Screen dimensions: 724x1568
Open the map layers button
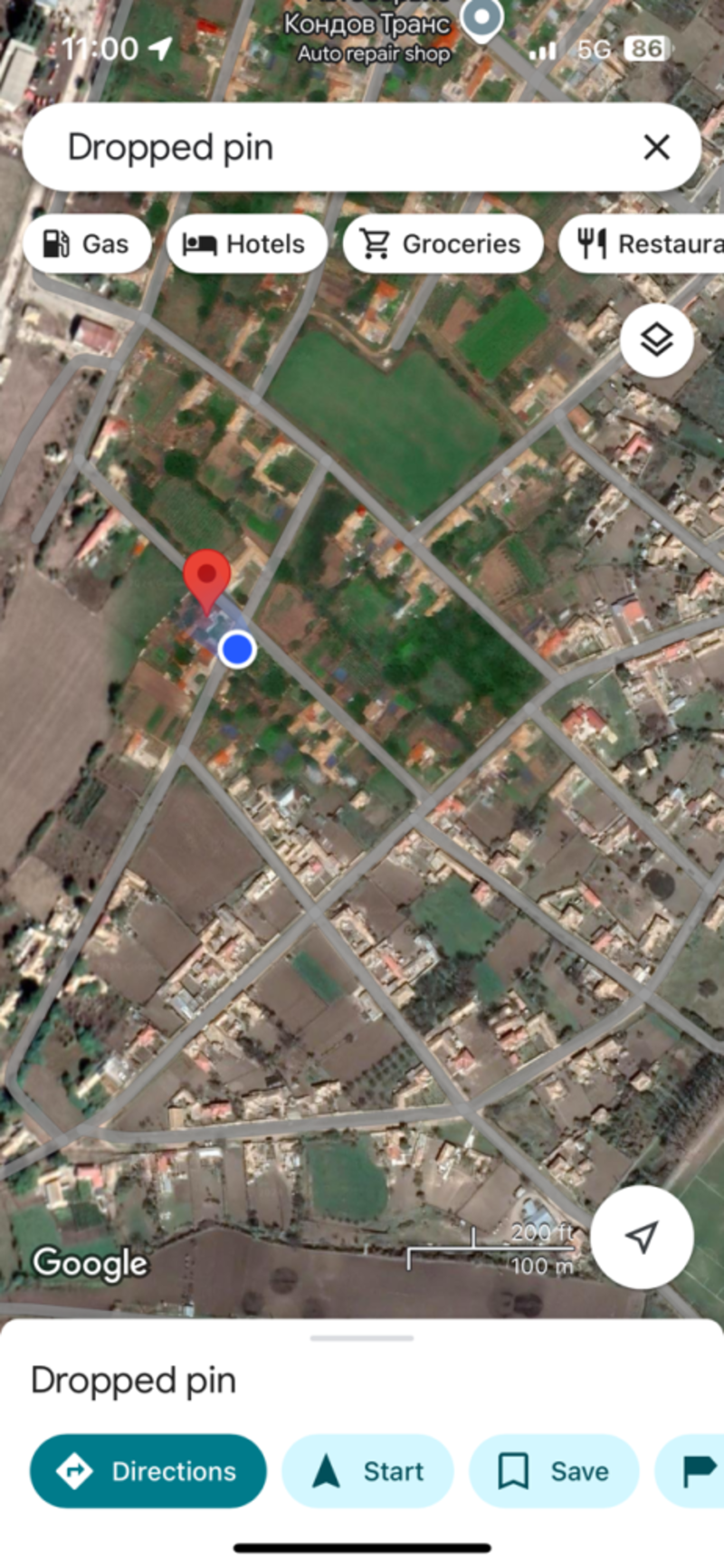click(657, 340)
